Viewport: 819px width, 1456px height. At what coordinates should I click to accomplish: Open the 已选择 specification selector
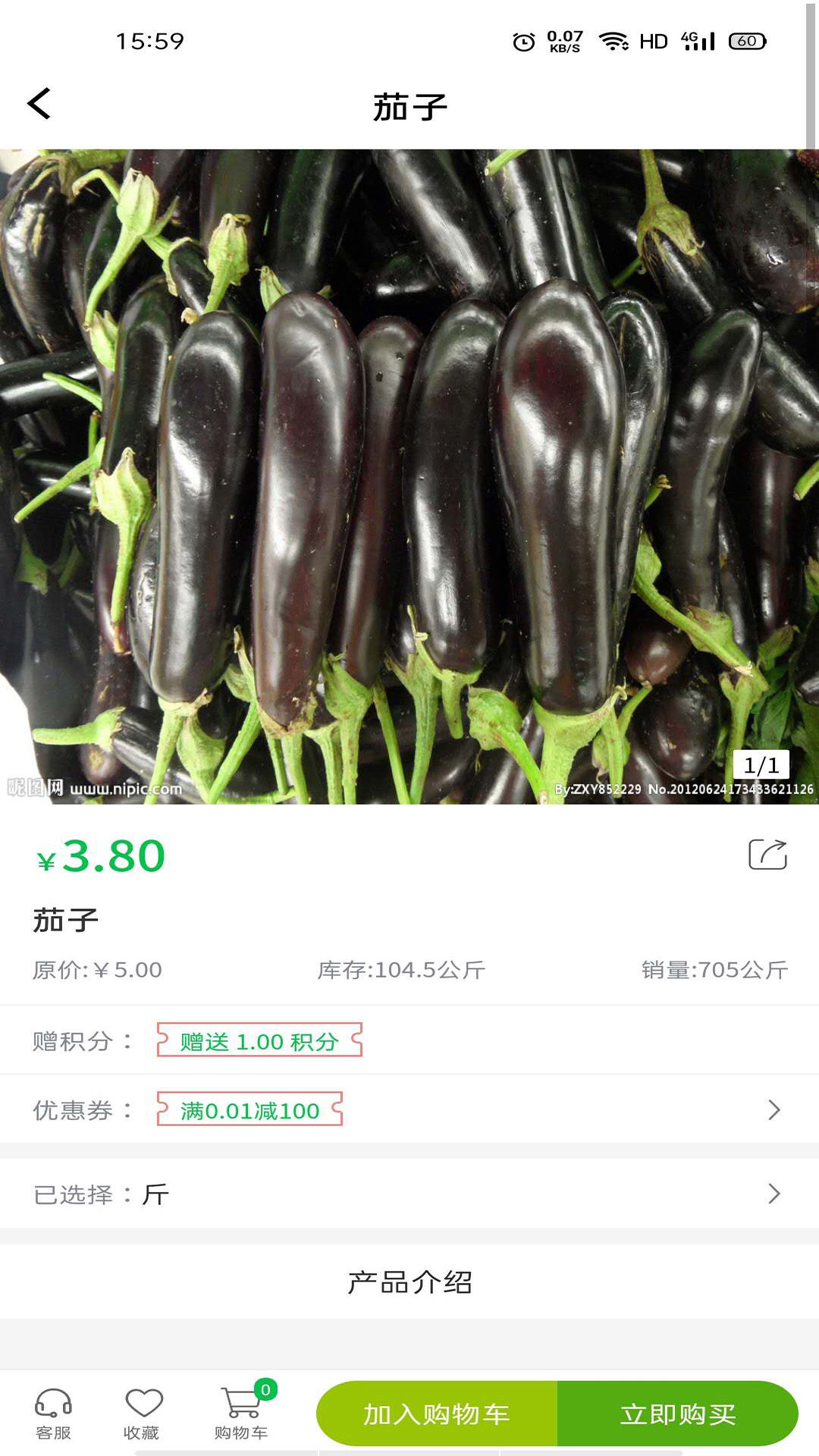click(x=409, y=1194)
